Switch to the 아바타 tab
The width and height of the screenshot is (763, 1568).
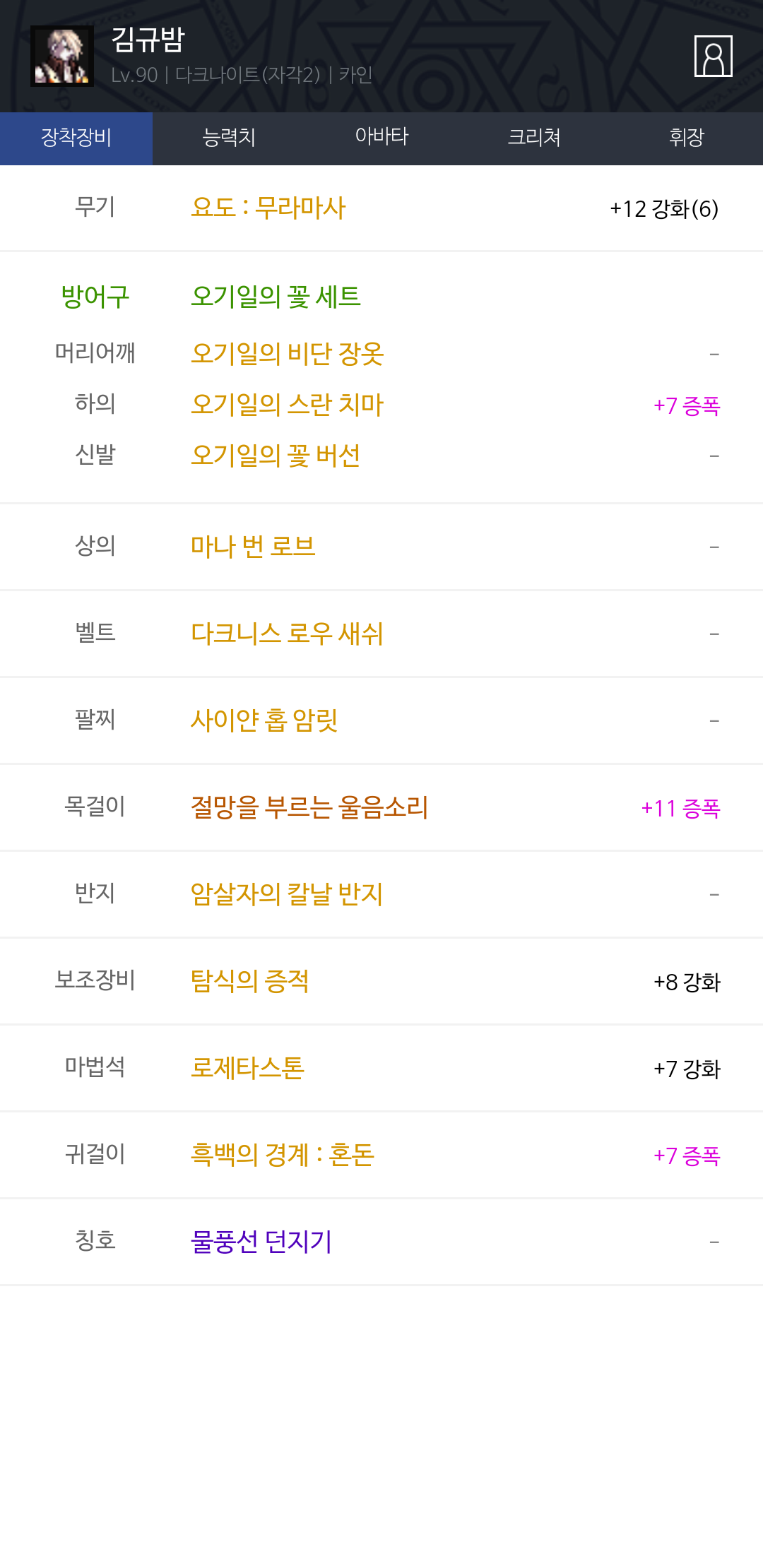[381, 138]
